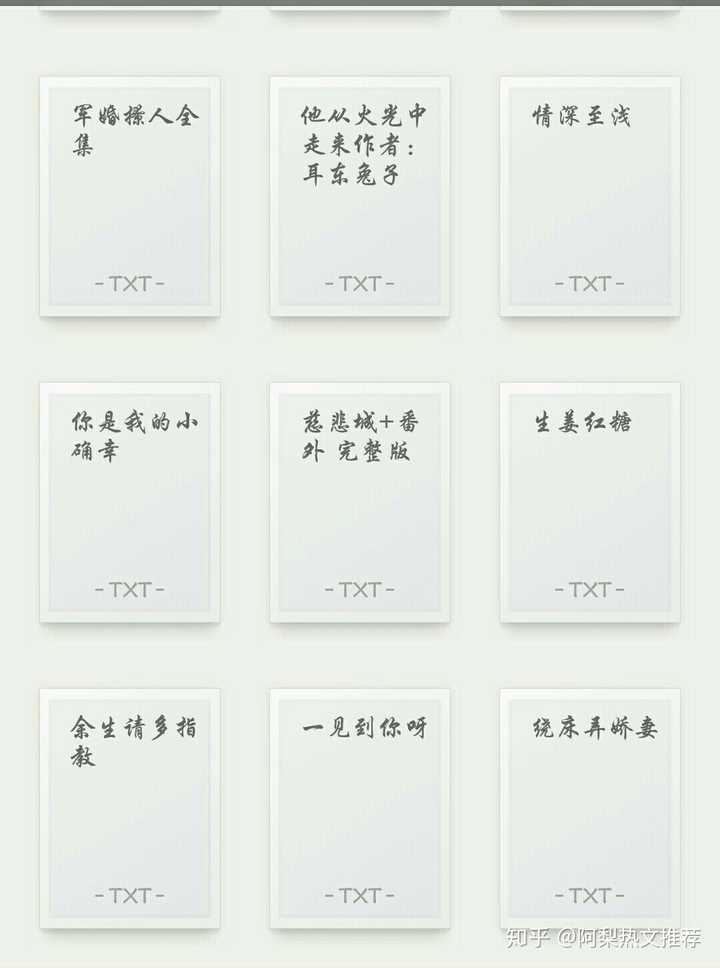Select the 情深至浅 TXT book

click(590, 197)
